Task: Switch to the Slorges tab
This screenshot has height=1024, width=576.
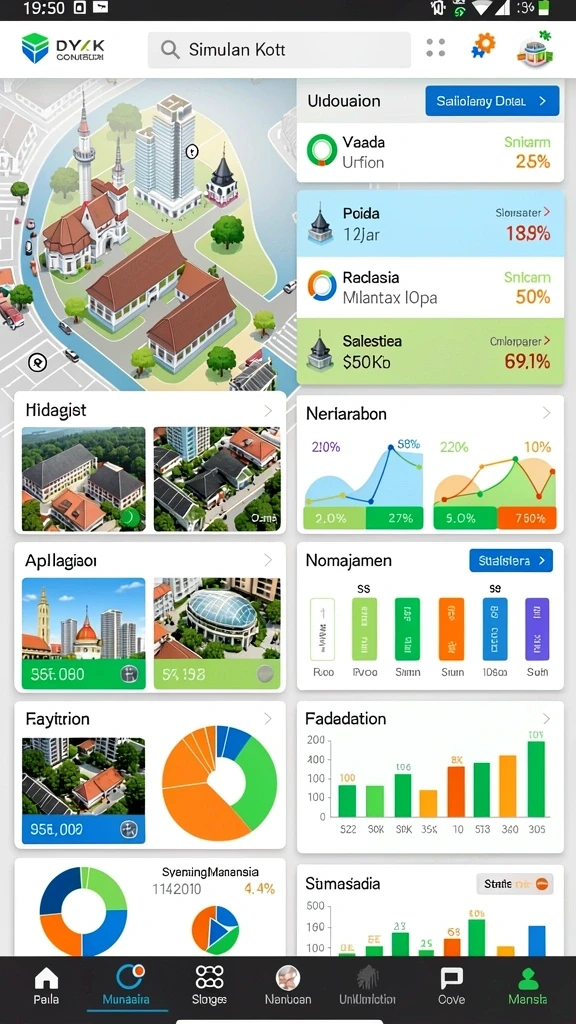Action: (210, 986)
